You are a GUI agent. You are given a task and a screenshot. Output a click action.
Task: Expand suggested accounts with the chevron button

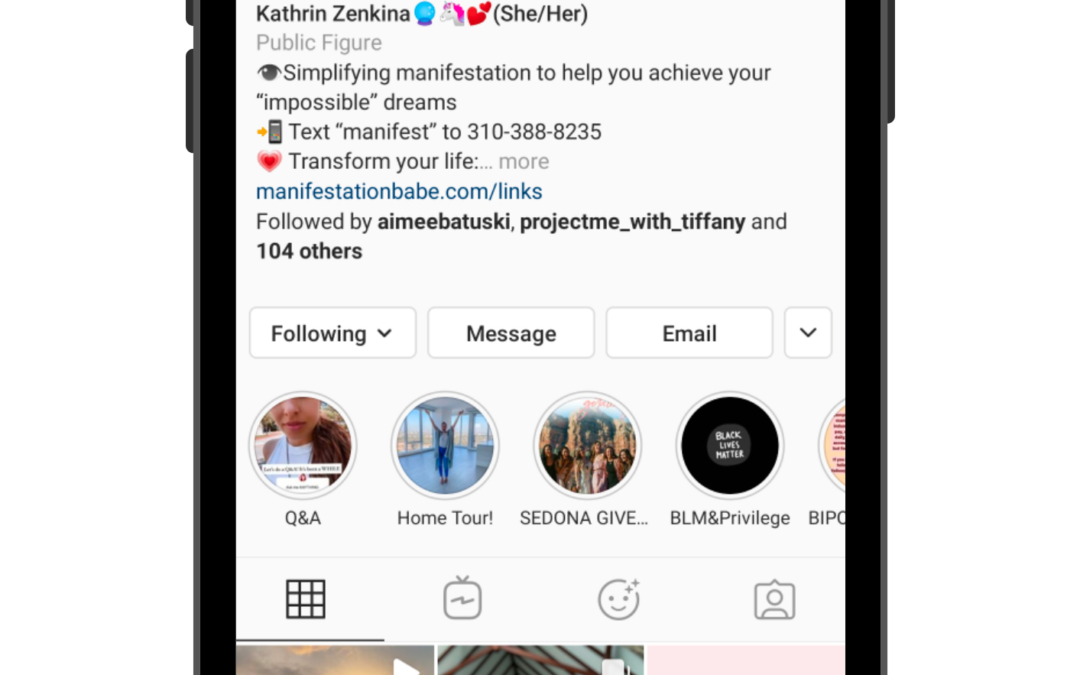tap(808, 333)
